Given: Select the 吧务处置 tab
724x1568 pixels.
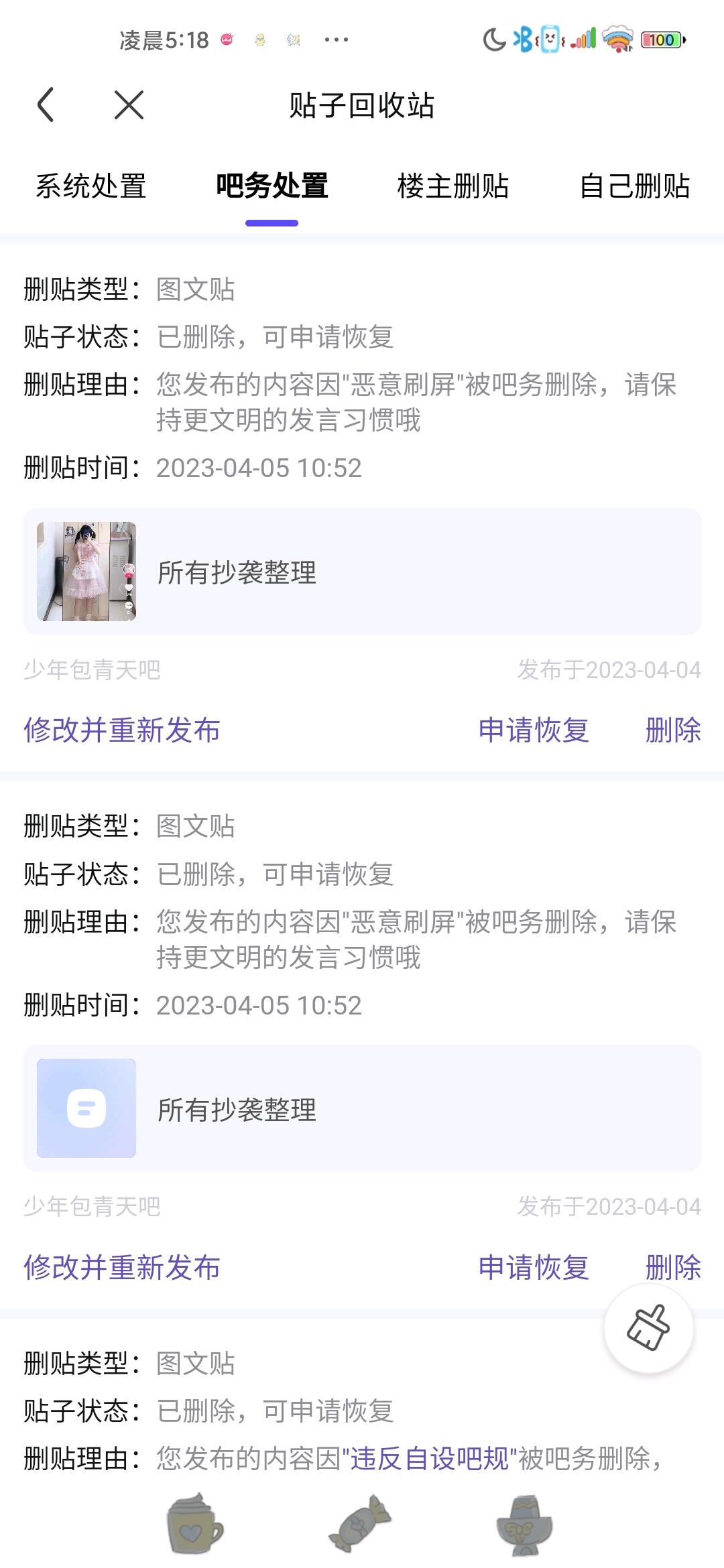Looking at the screenshot, I should tap(271, 186).
